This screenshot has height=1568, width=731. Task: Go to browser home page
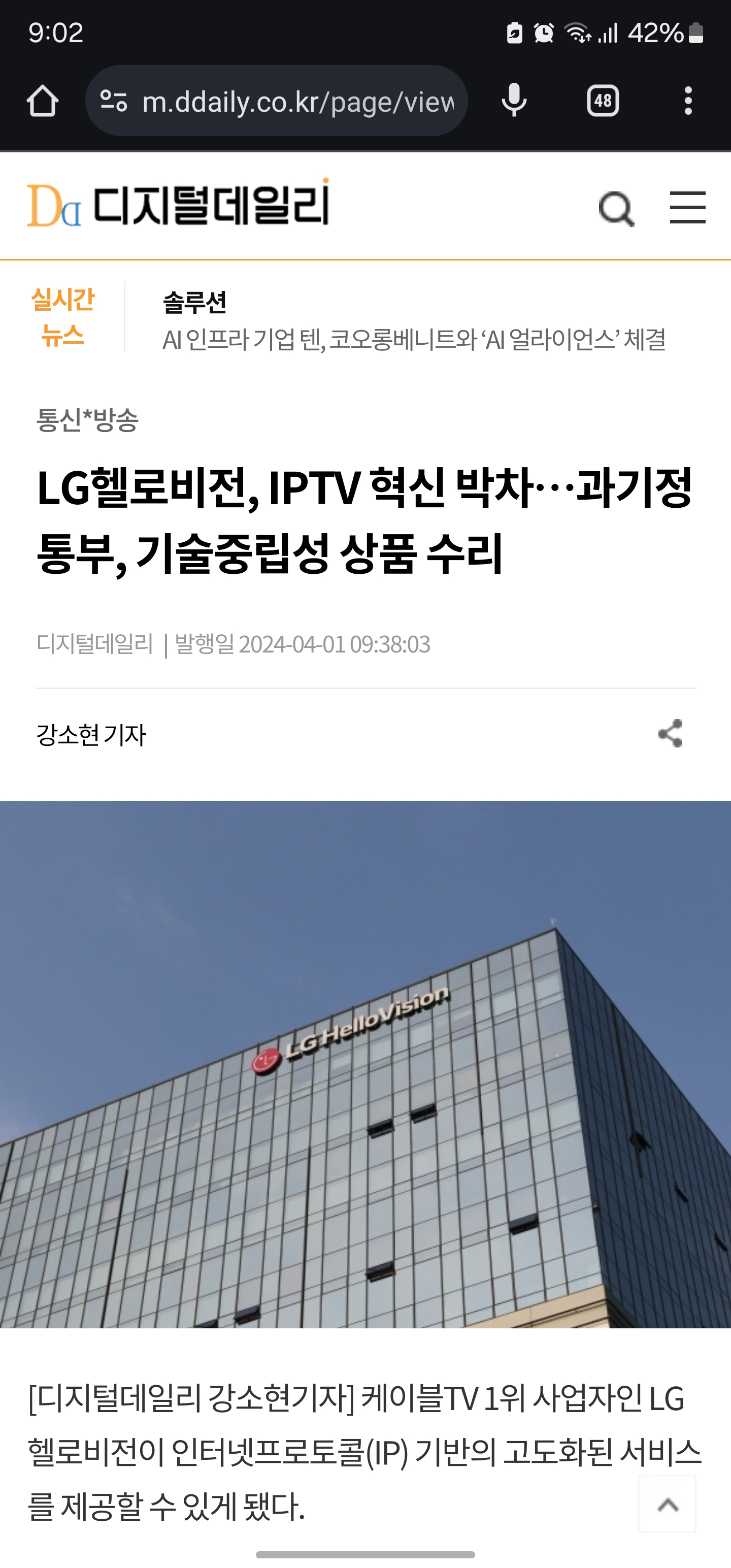43,101
